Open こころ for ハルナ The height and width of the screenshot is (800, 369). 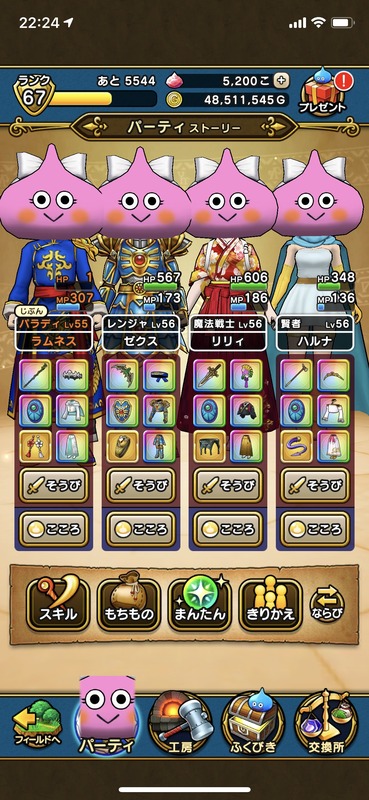315,529
